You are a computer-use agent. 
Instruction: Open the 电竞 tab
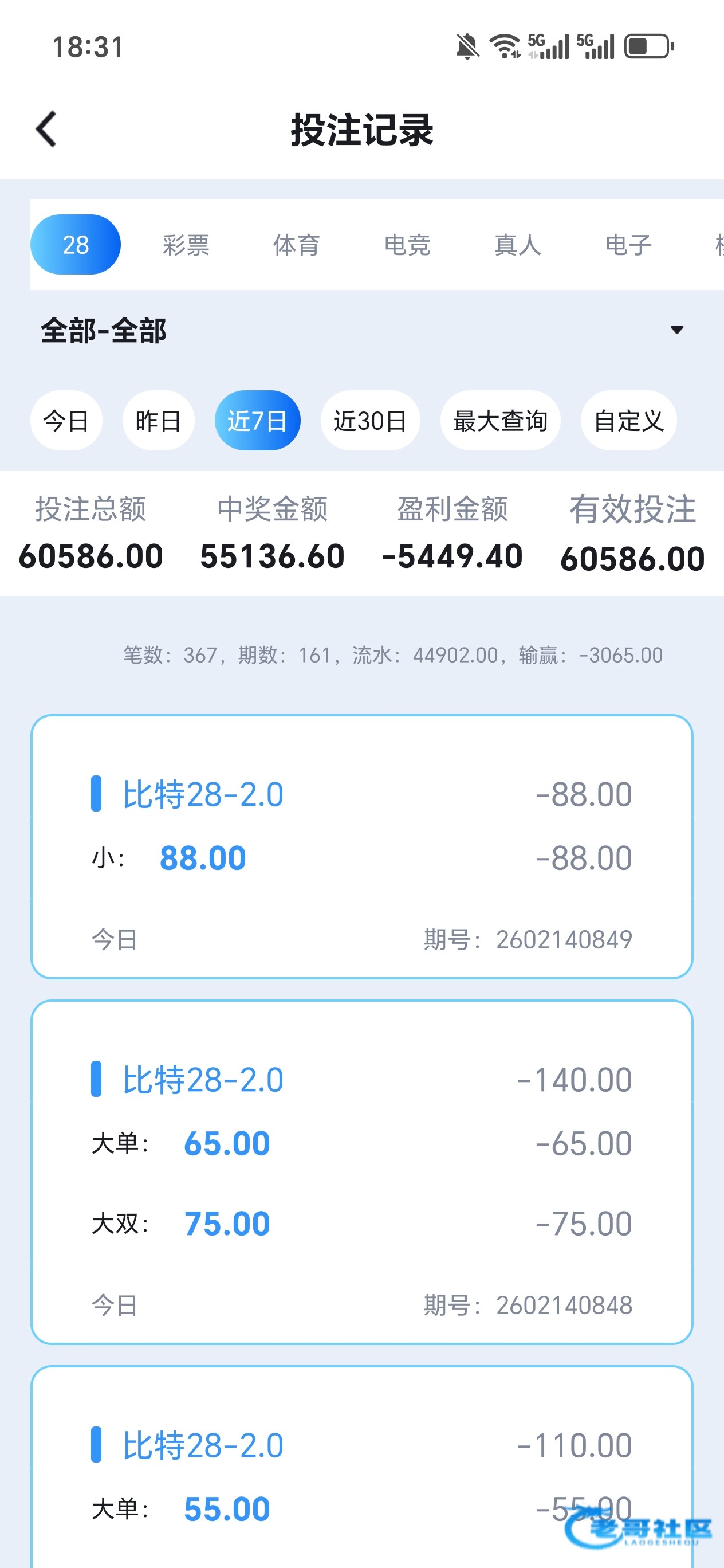407,245
